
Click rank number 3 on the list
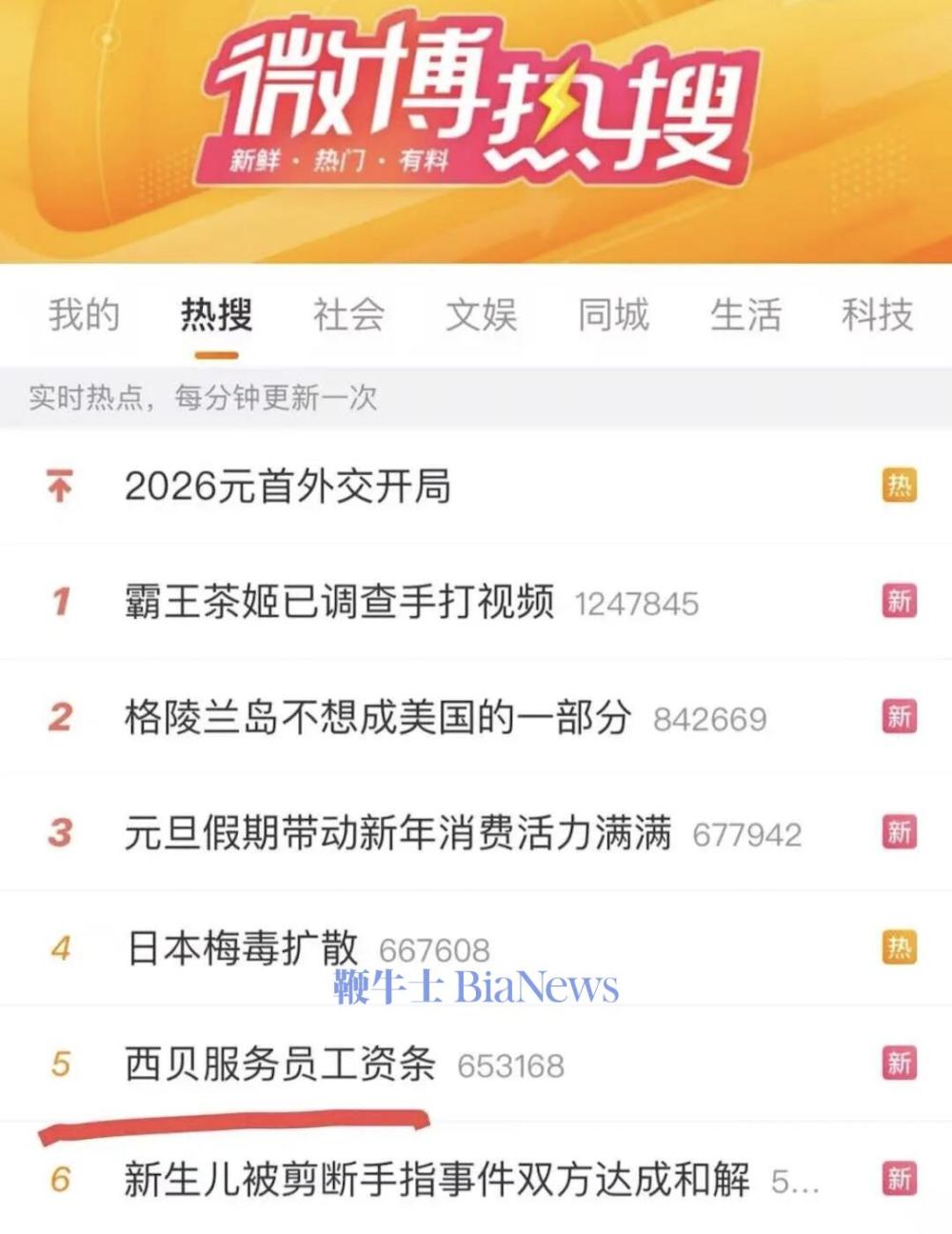click(x=61, y=831)
